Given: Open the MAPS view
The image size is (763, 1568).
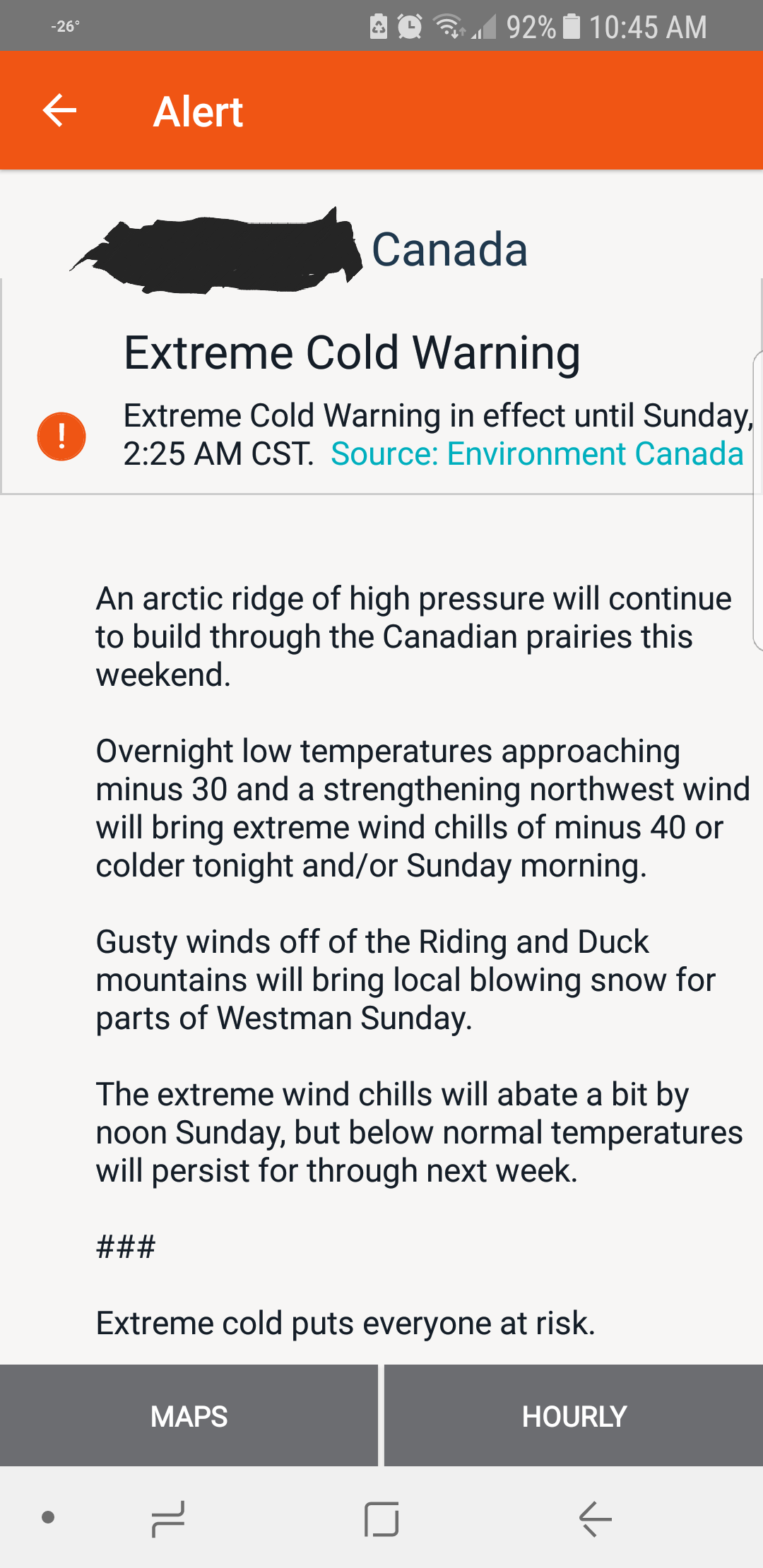Looking at the screenshot, I should click(x=189, y=1416).
